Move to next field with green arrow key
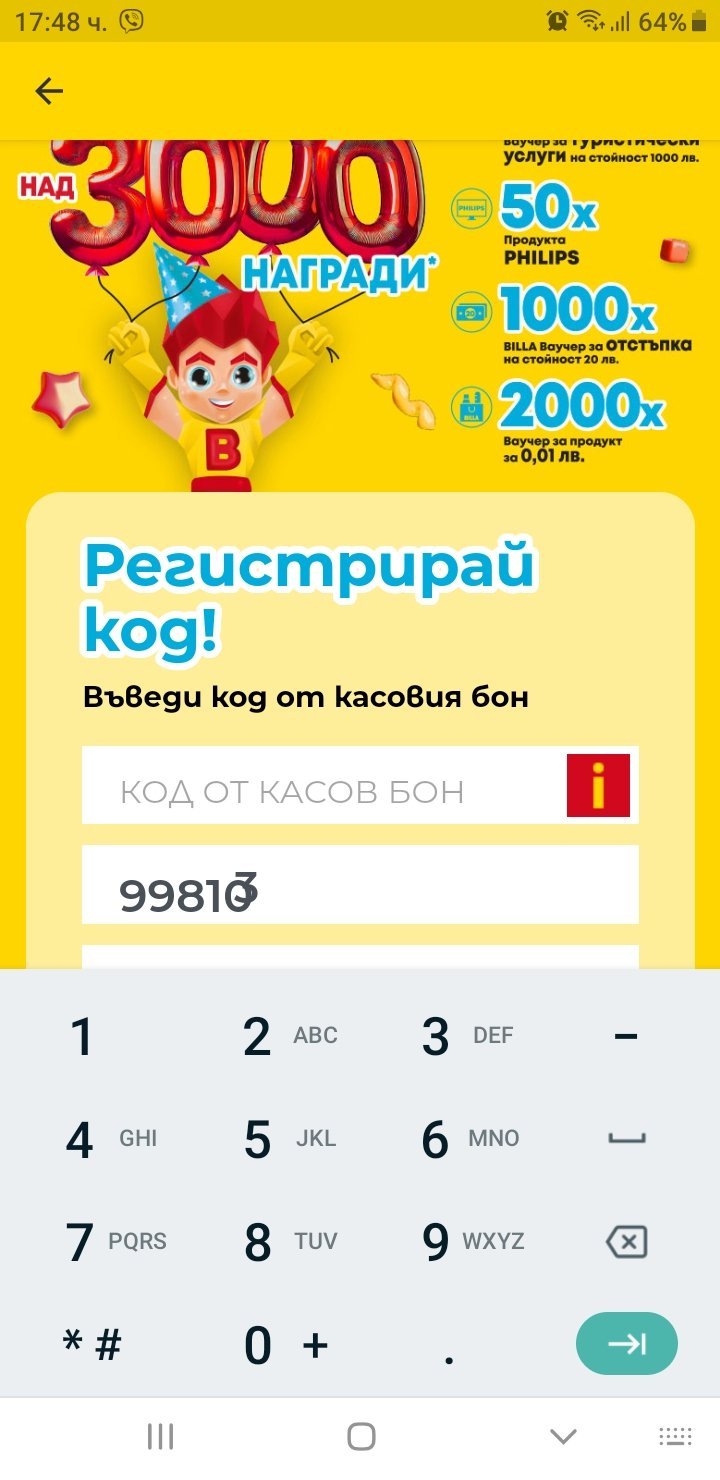This screenshot has height=1480, width=720. [626, 1343]
